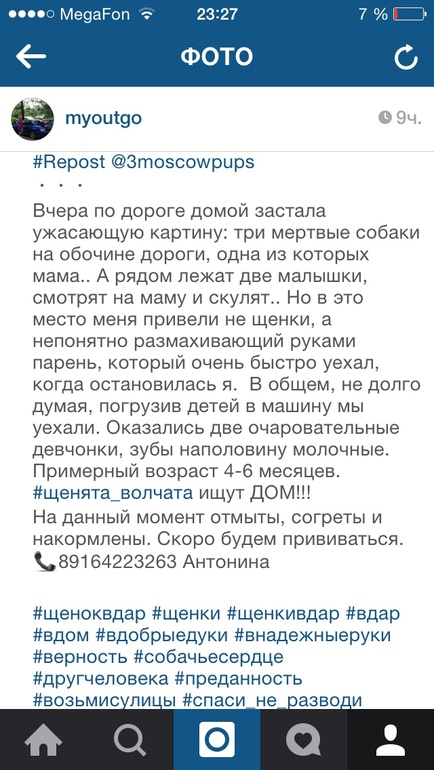Go back with the arrow icon
This screenshot has width=434, height=770.
click(31, 57)
